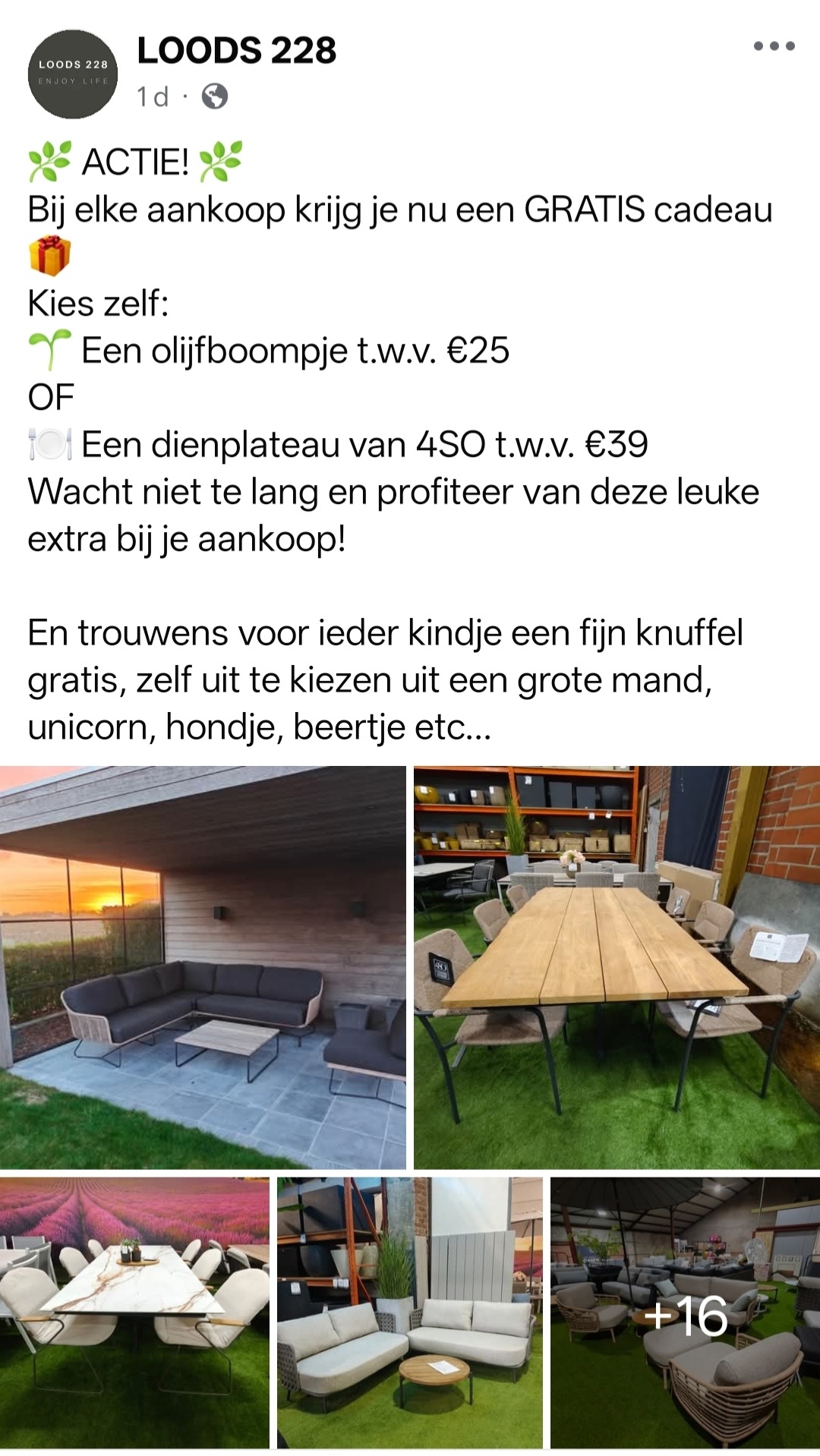
Task: Open the post's three-dot options menu
Action: coord(774,46)
